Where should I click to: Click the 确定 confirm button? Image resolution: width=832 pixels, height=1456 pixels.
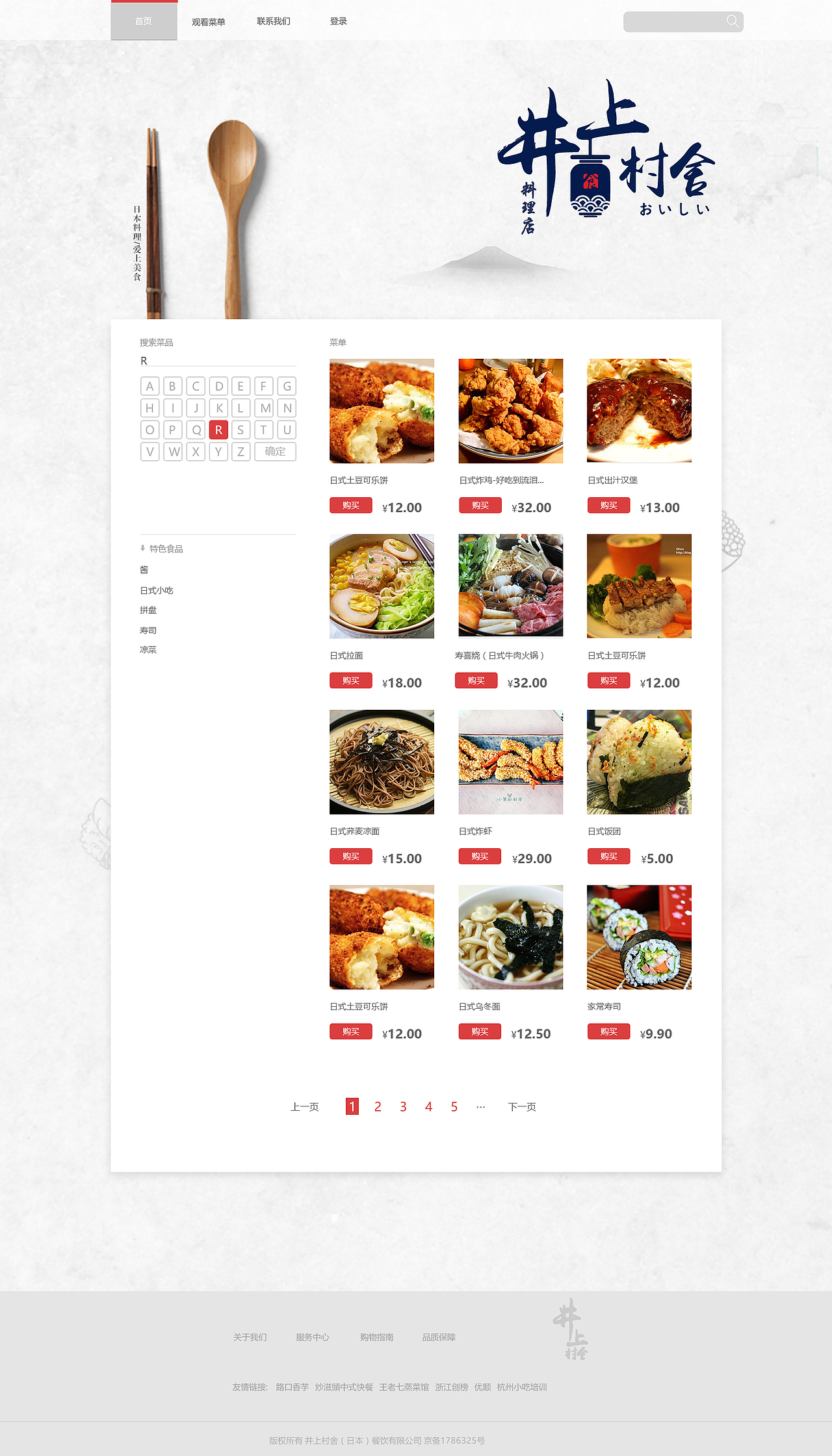point(276,451)
